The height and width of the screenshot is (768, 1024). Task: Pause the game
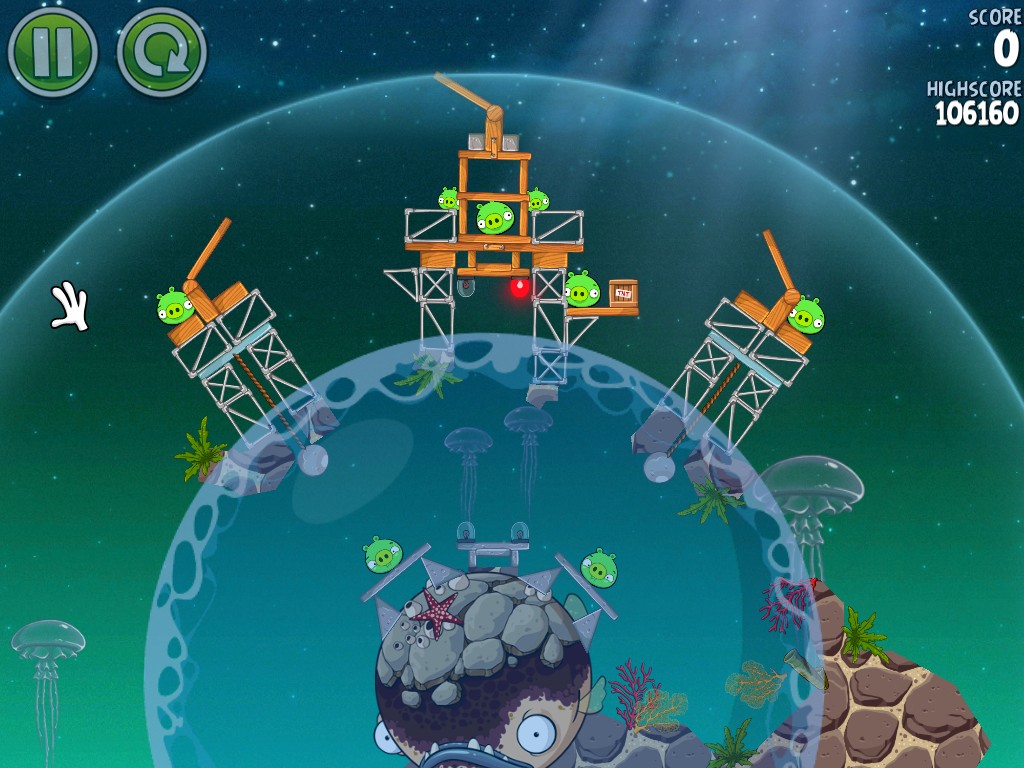coord(52,50)
